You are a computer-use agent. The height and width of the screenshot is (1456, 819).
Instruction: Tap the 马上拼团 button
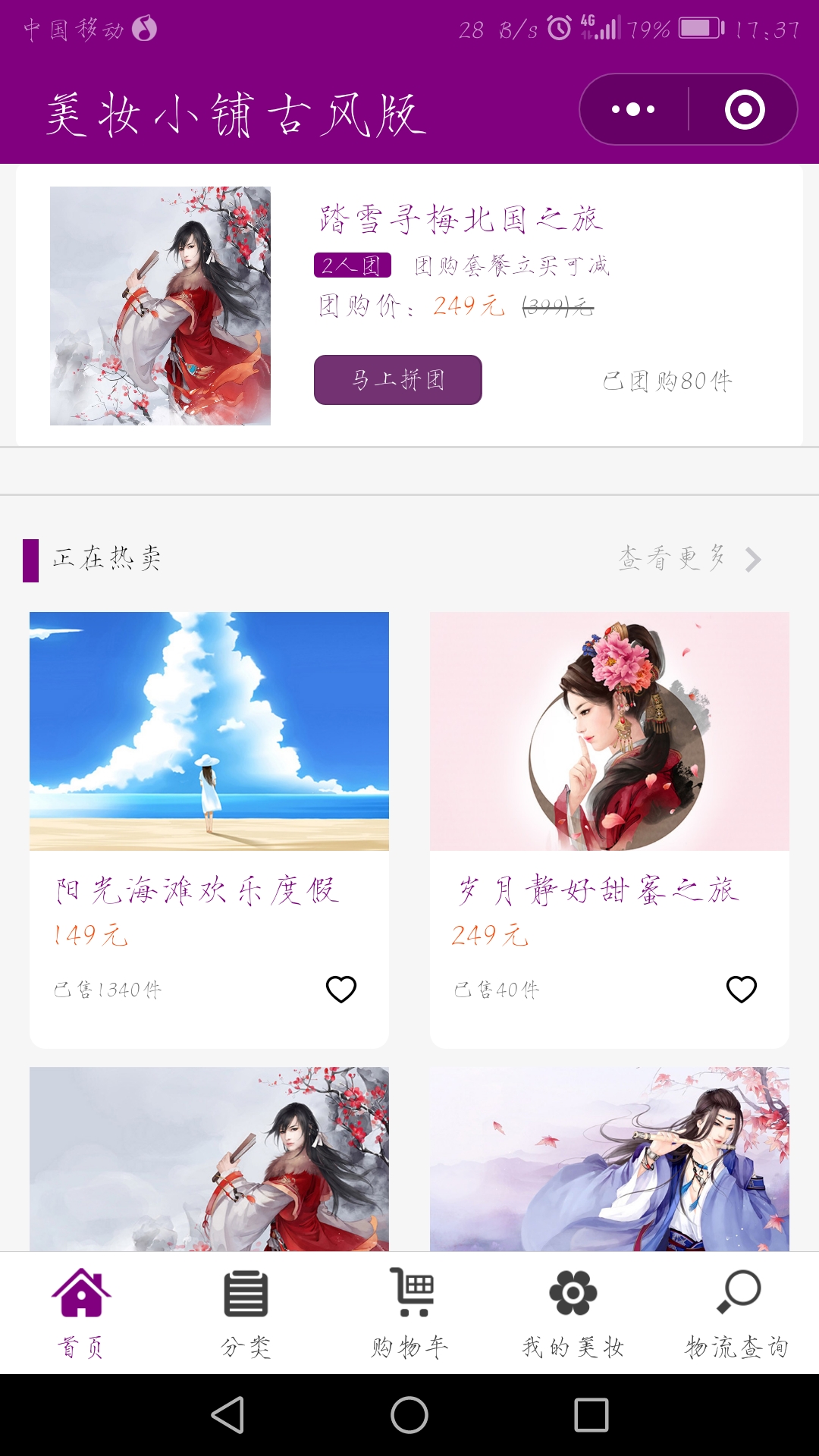(x=398, y=380)
